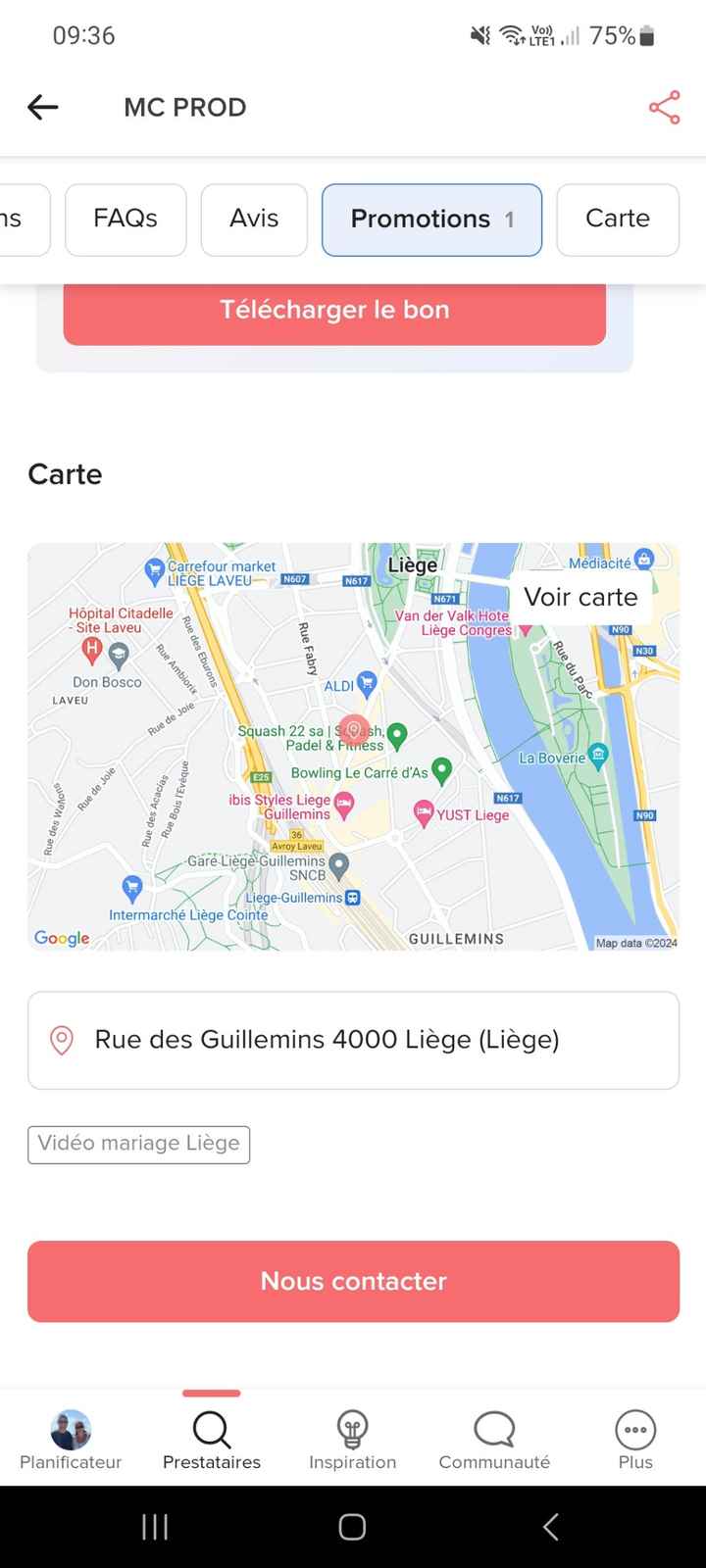Open the Avis reviews tab
This screenshot has width=706, height=1568.
tap(254, 220)
